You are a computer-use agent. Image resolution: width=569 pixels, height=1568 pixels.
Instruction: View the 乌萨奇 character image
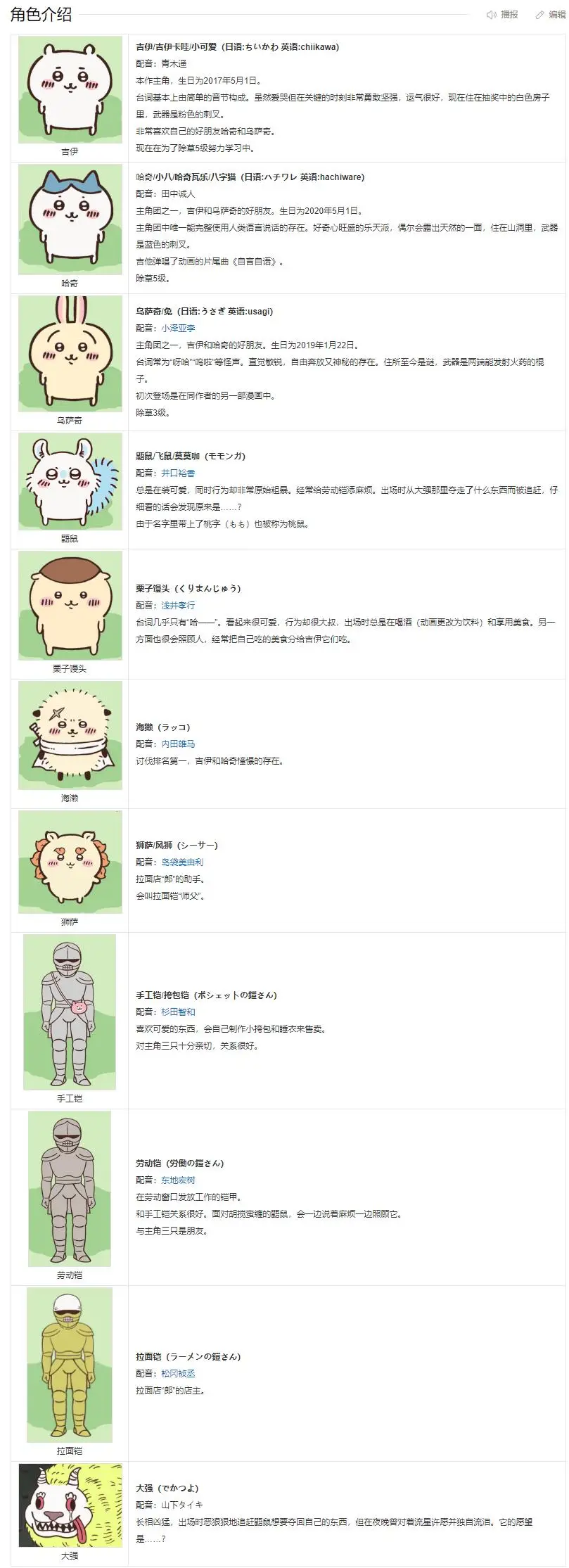(x=70, y=354)
